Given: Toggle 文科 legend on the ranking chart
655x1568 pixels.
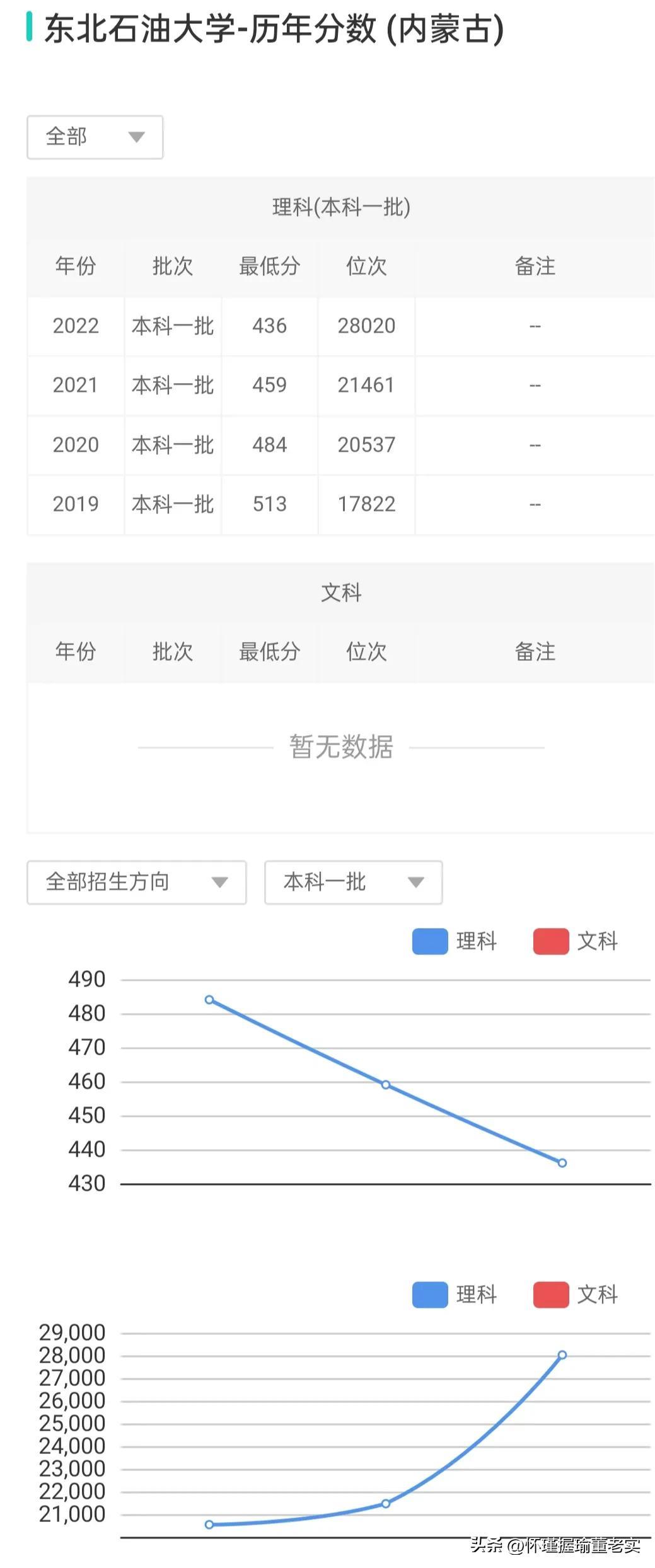Looking at the screenshot, I should click(x=575, y=1295).
